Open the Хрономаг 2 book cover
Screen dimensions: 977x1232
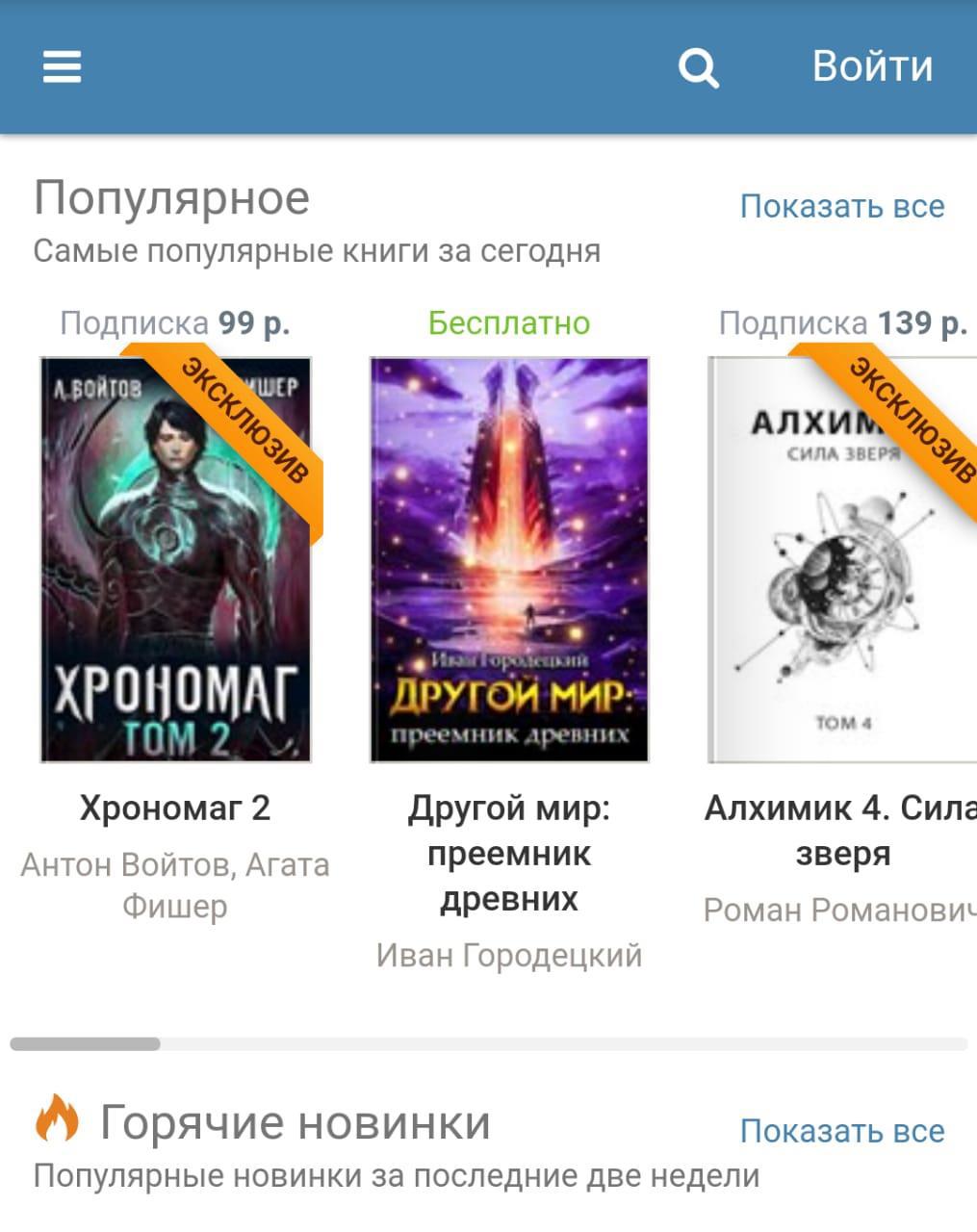tap(175, 560)
